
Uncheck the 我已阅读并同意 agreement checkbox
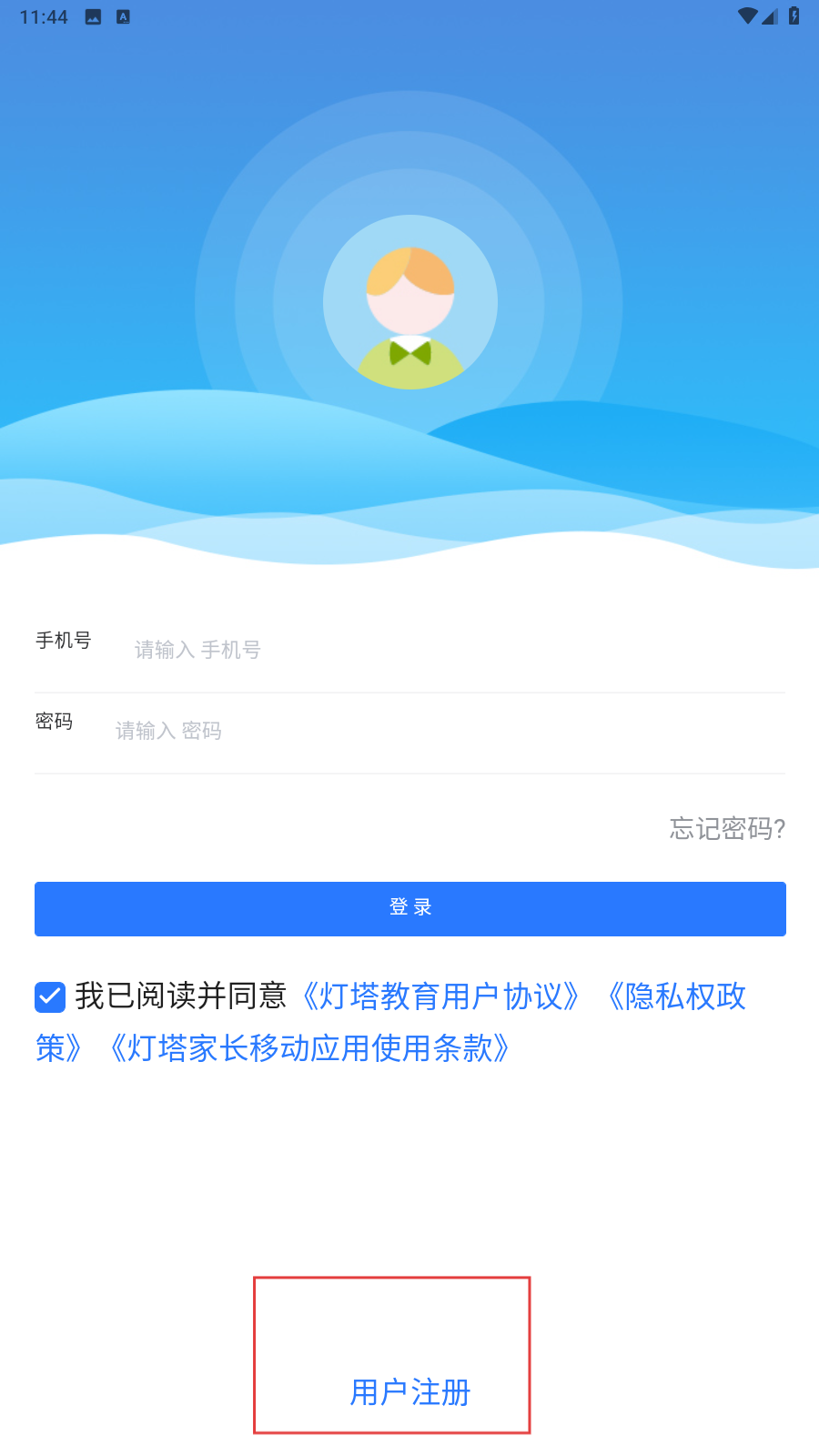click(50, 997)
